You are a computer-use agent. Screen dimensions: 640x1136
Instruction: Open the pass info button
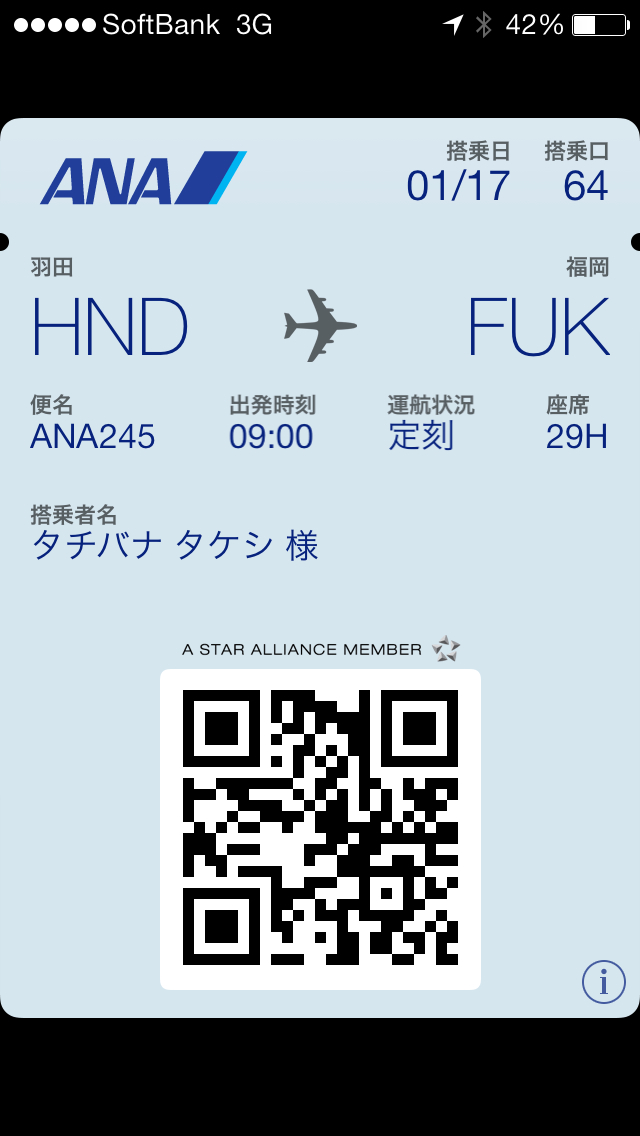[603, 982]
